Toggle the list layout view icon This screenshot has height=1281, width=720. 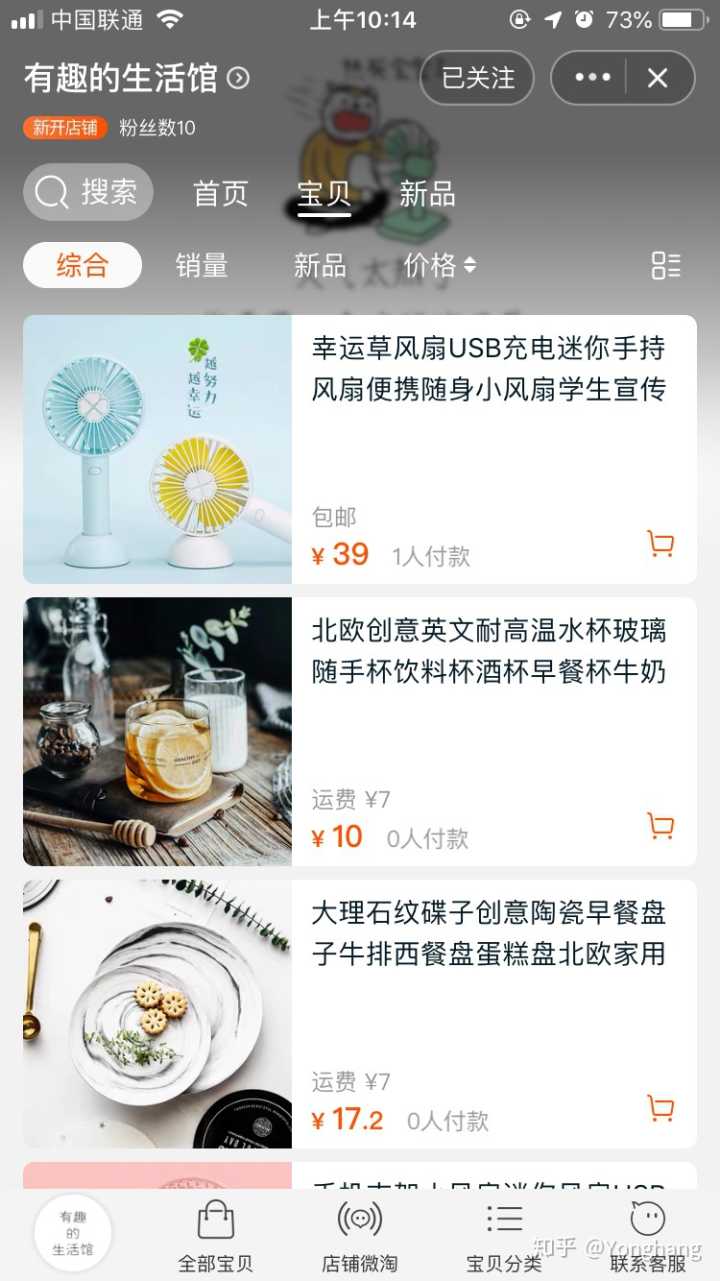point(665,265)
